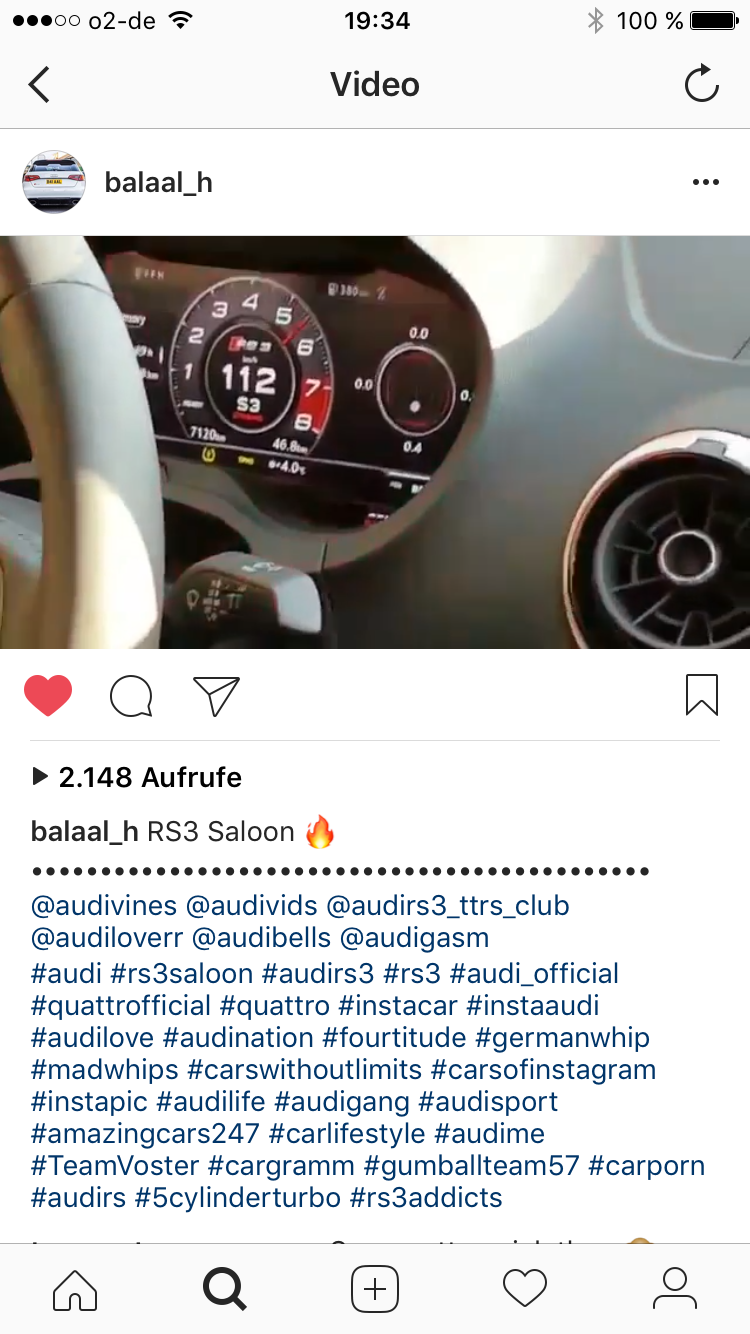Viewport: 750px width, 1334px height.
Task: Switch to the Profile tab
Action: pos(675,1289)
